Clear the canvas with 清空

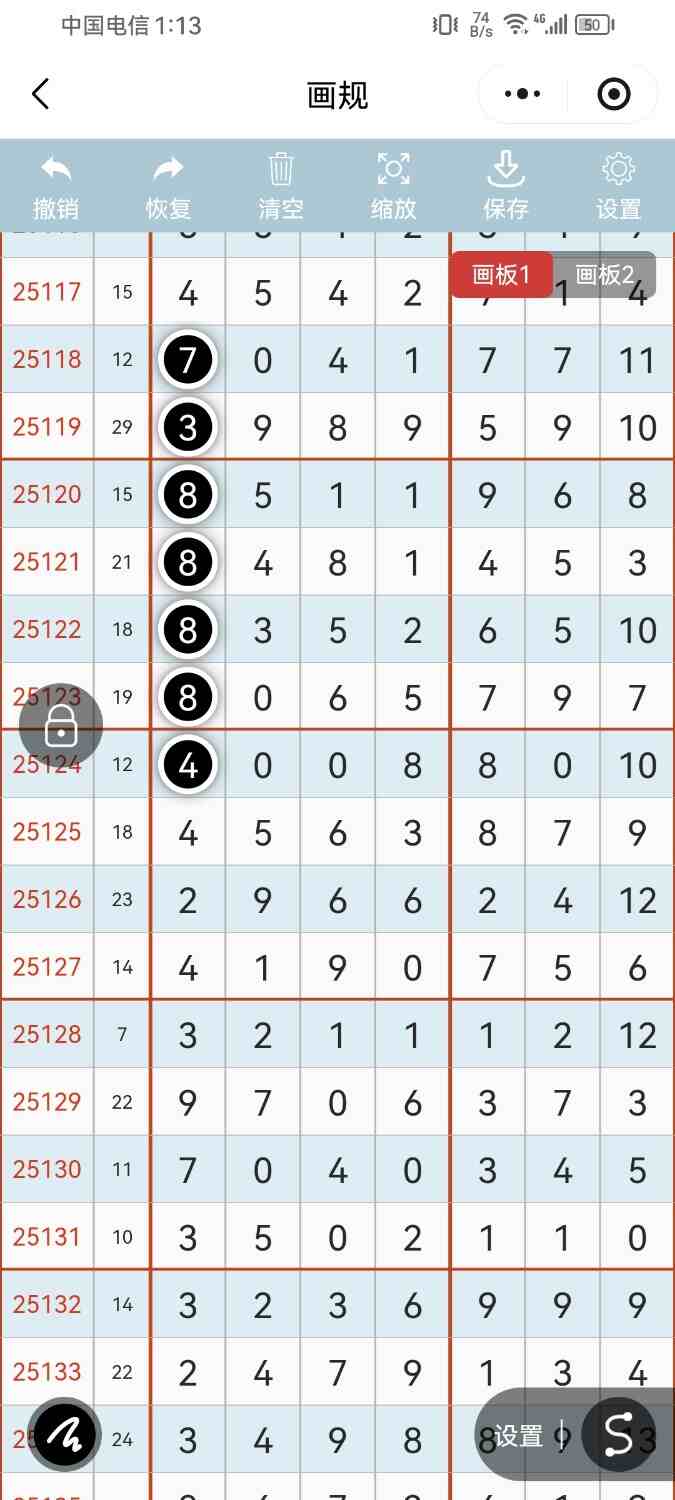[281, 186]
